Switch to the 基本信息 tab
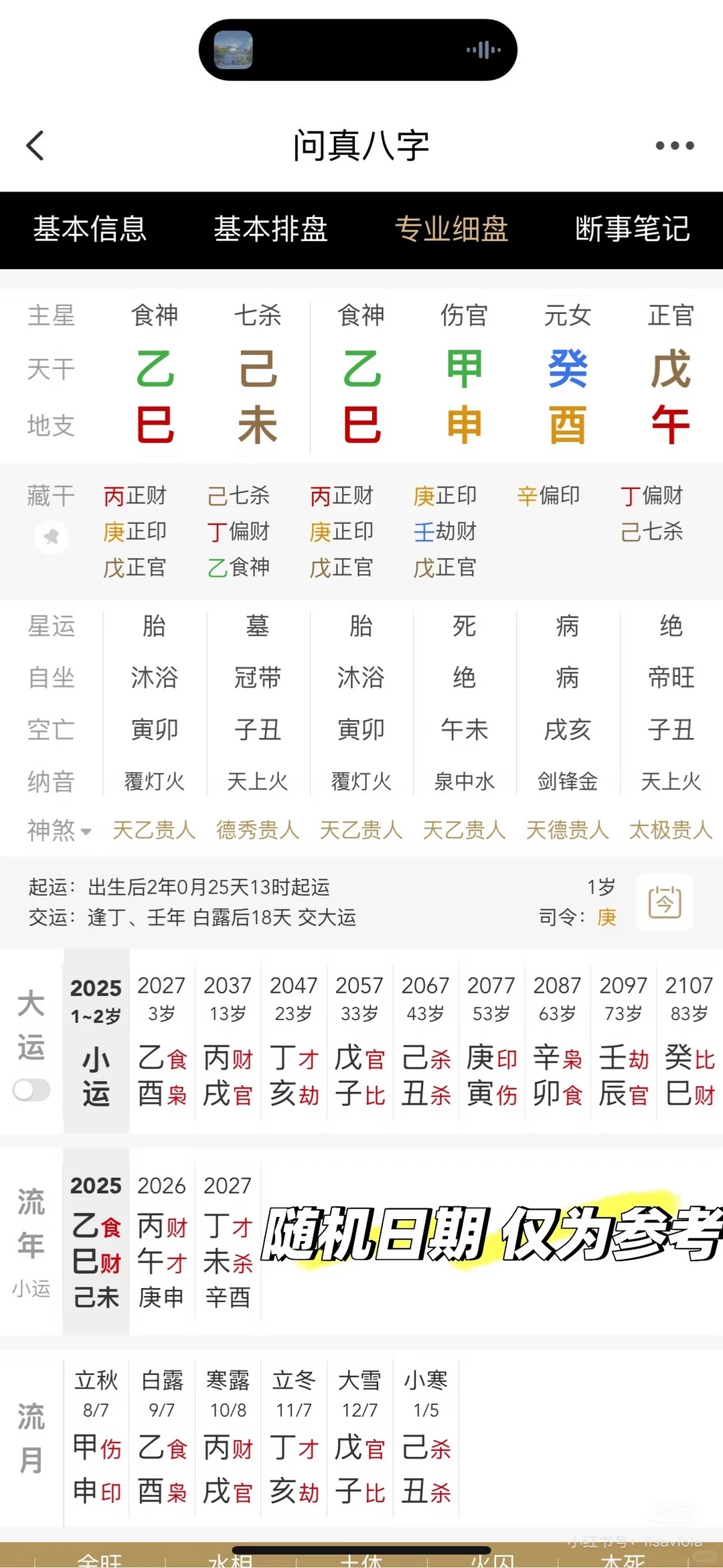The width and height of the screenshot is (723, 1568). tap(90, 229)
